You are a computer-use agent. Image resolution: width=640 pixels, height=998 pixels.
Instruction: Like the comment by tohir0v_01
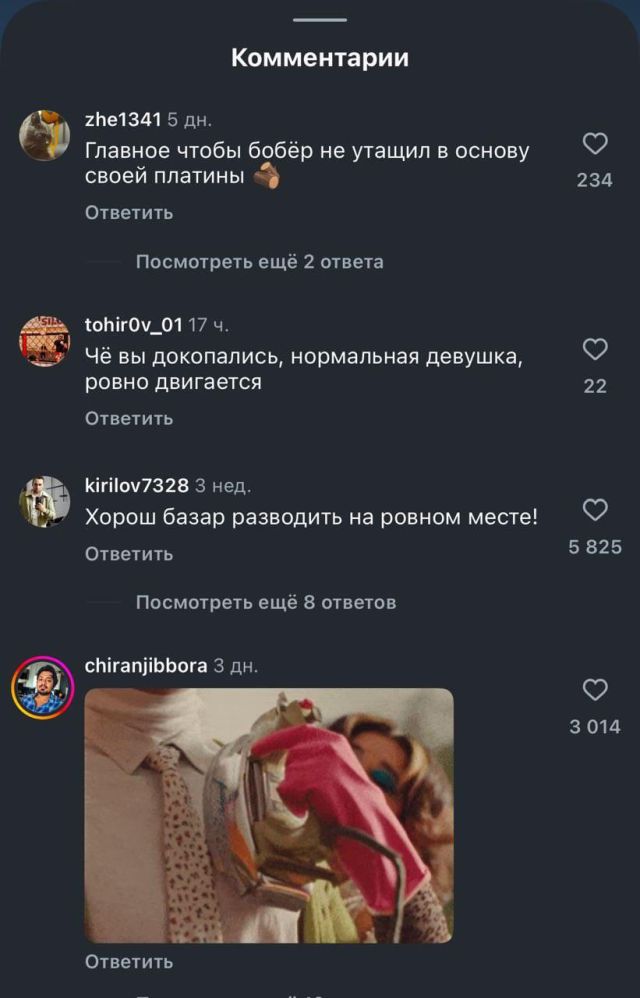595,350
